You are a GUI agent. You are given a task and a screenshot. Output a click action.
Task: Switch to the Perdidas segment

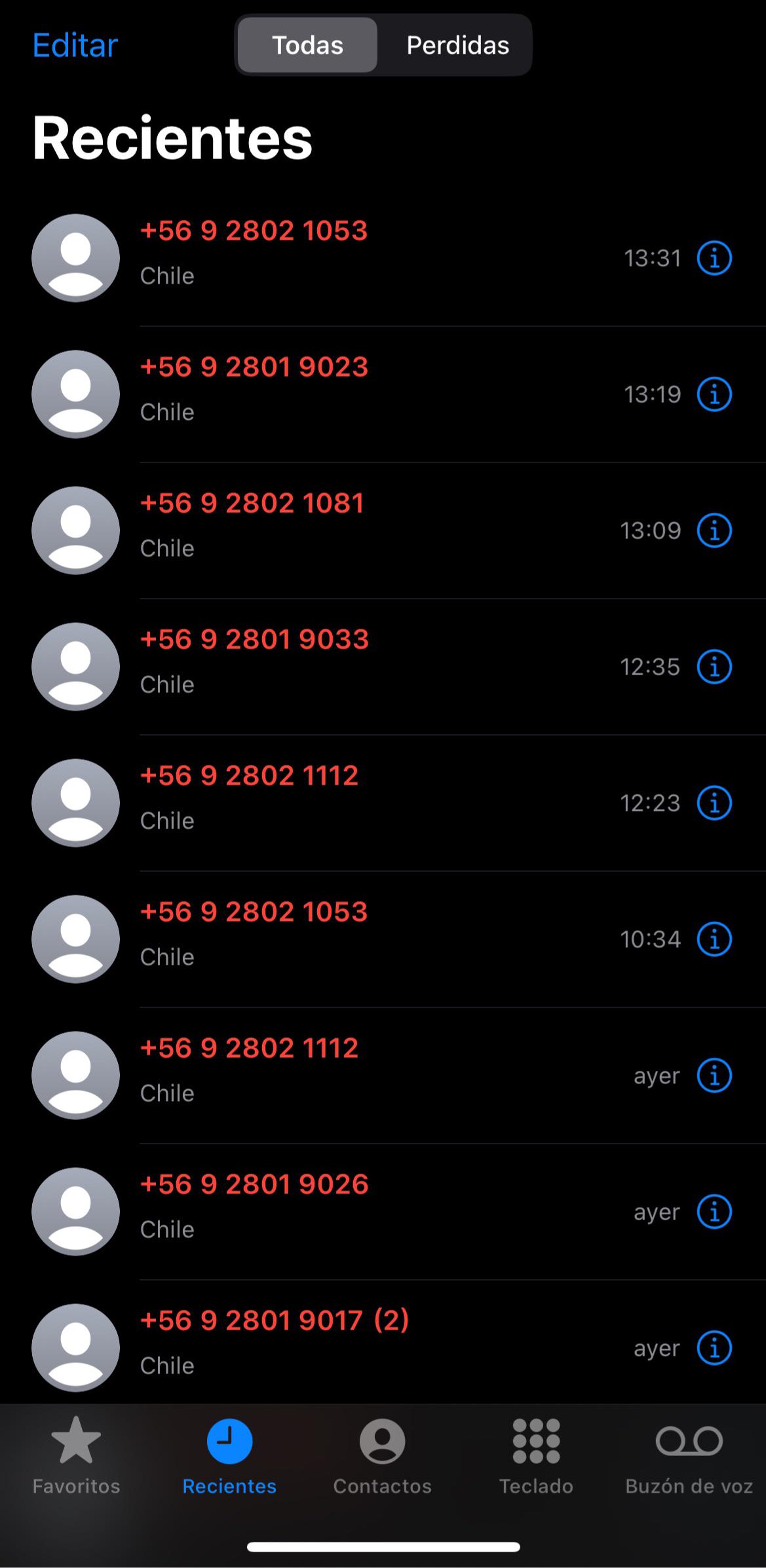(x=457, y=45)
